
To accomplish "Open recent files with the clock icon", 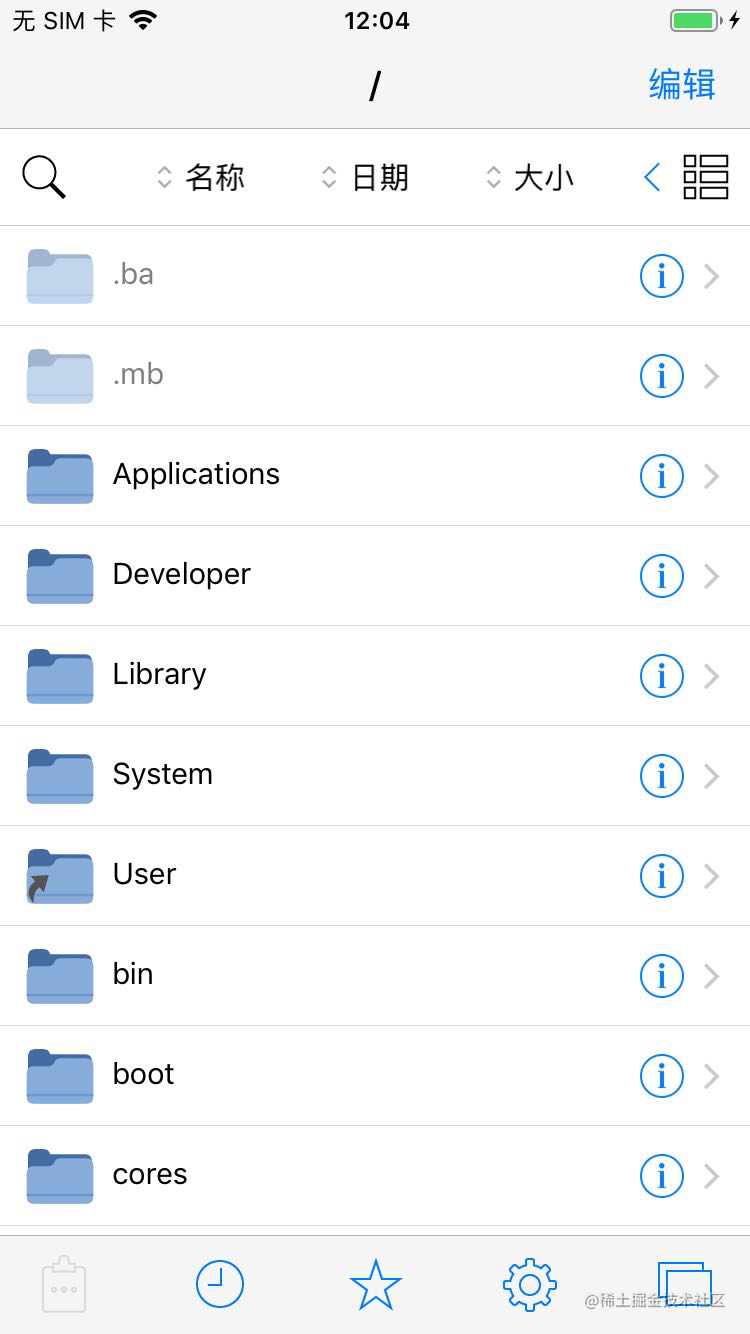I will click(x=220, y=1284).
